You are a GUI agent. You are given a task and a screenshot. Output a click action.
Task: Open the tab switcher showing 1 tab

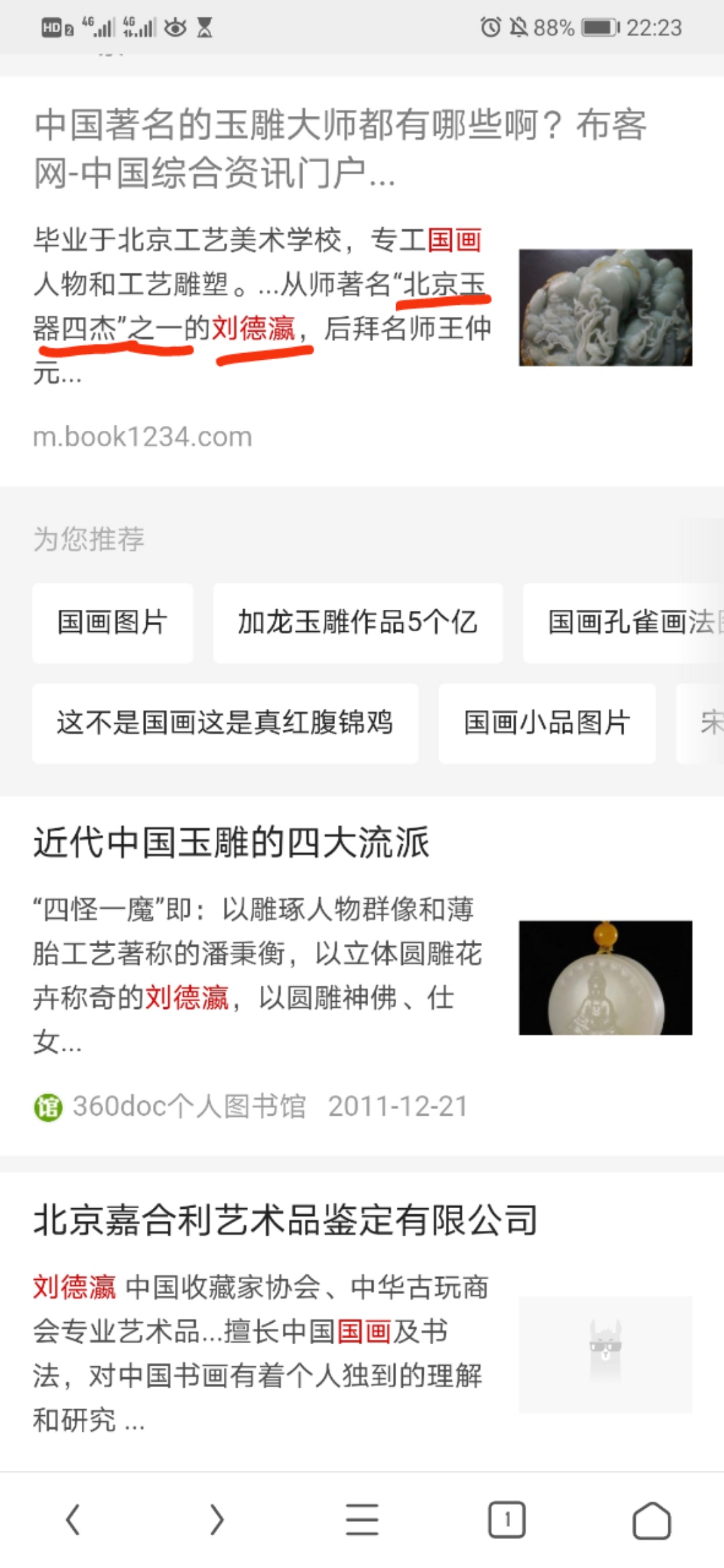coord(507,1520)
